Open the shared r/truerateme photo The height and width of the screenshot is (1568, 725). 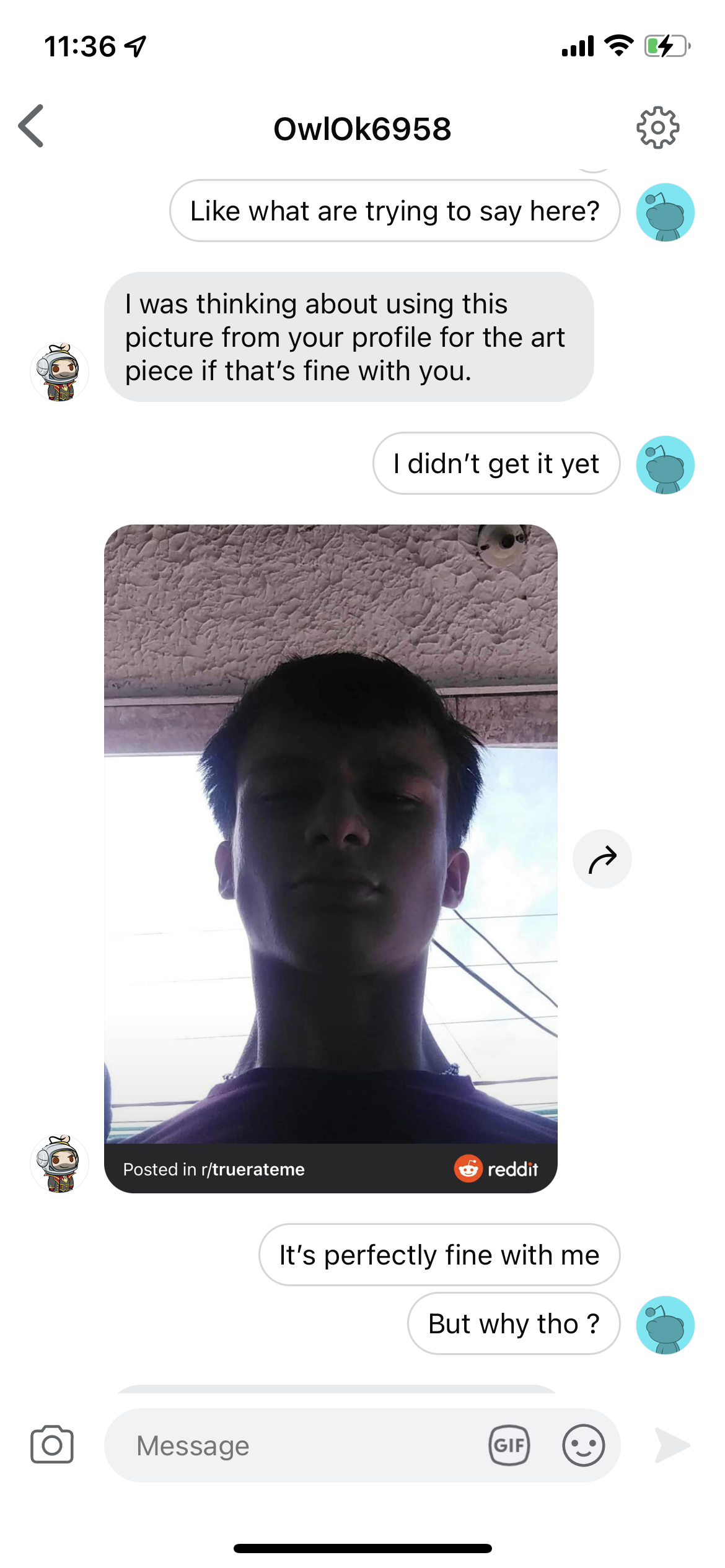point(330,833)
